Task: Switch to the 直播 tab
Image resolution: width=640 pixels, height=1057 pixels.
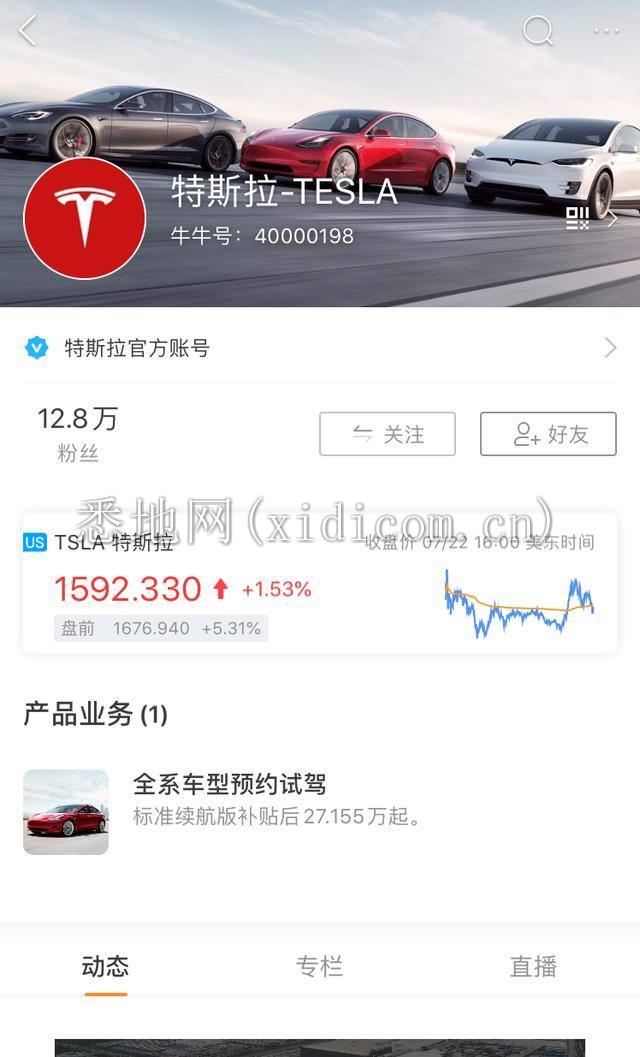Action: (533, 966)
